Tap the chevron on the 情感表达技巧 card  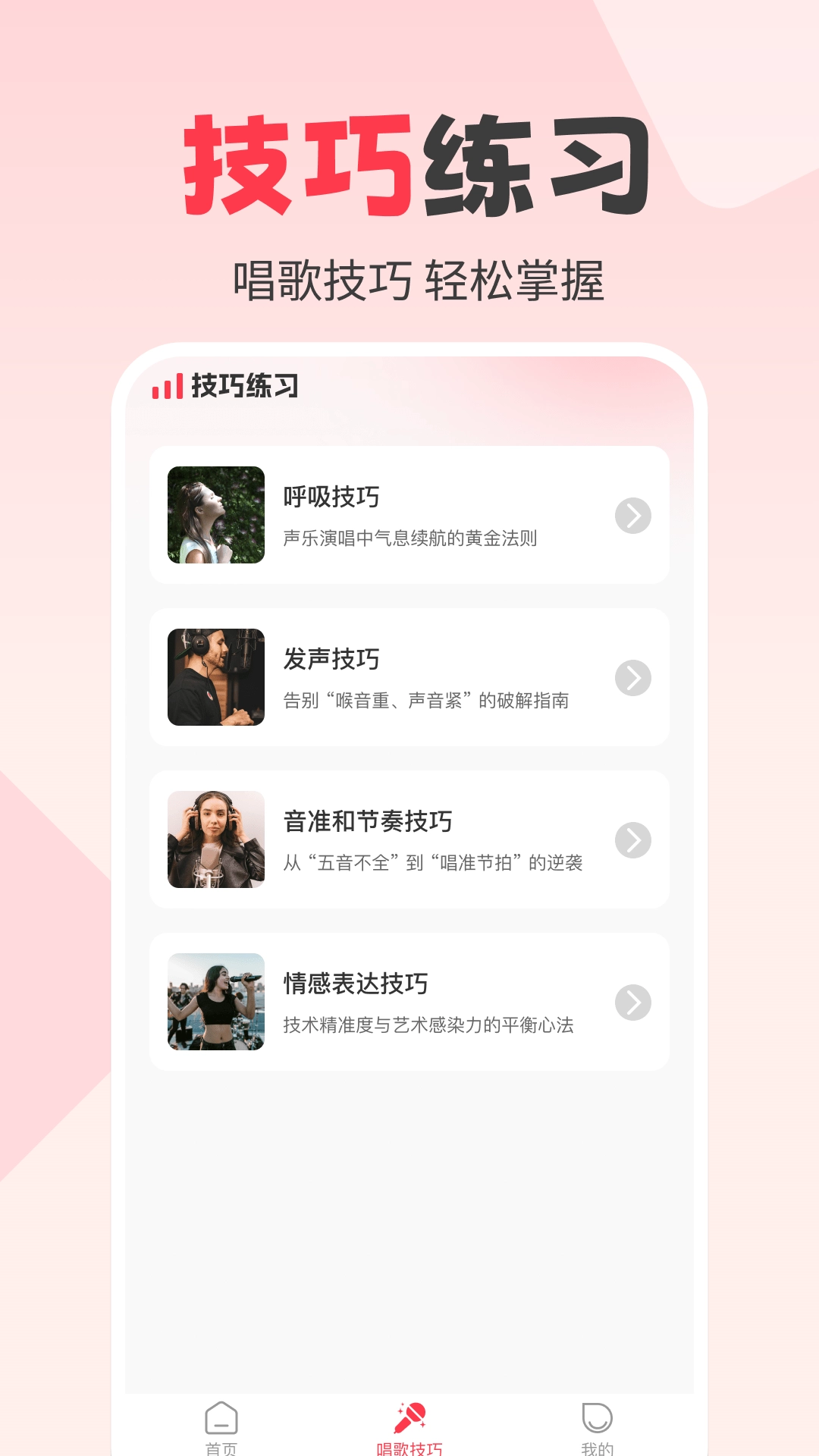click(x=632, y=1001)
